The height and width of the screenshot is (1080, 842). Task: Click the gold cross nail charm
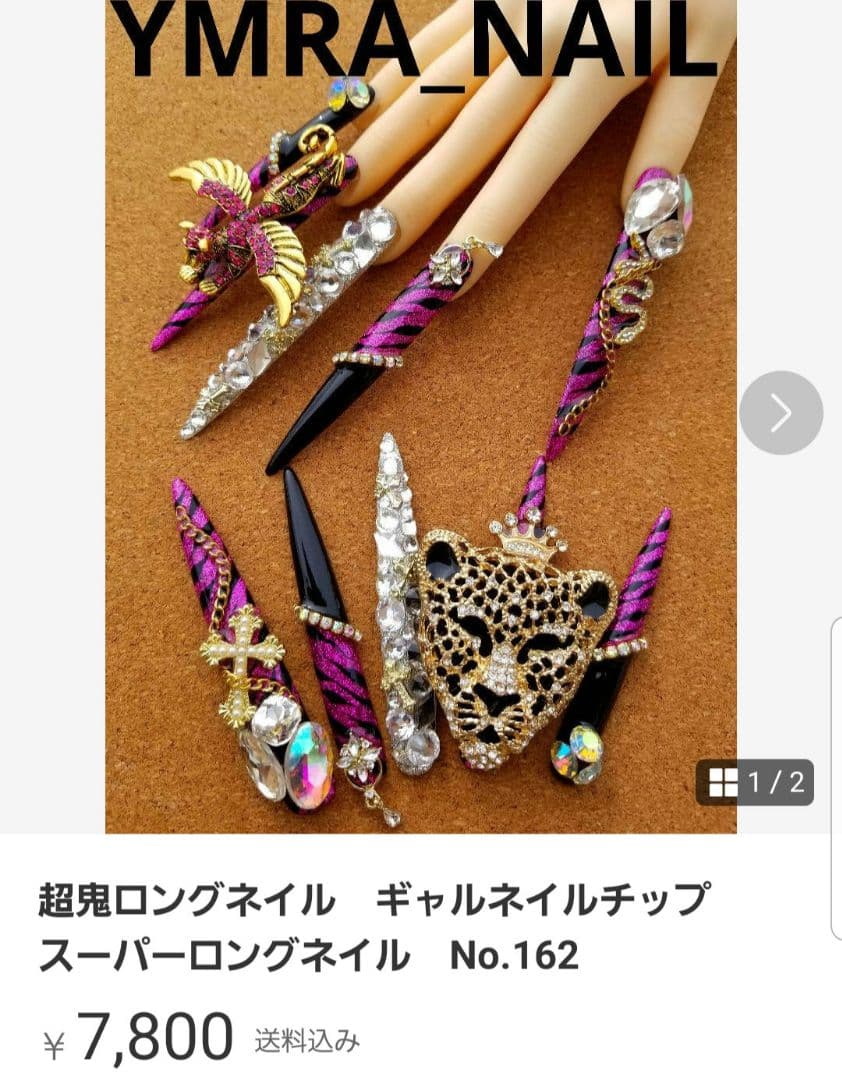point(240,650)
